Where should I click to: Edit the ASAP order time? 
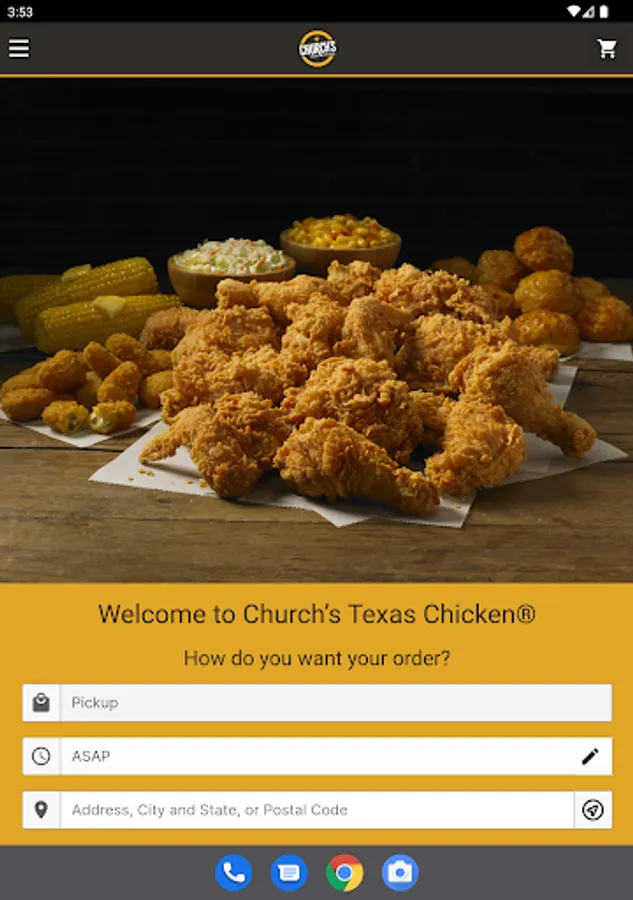click(x=591, y=756)
